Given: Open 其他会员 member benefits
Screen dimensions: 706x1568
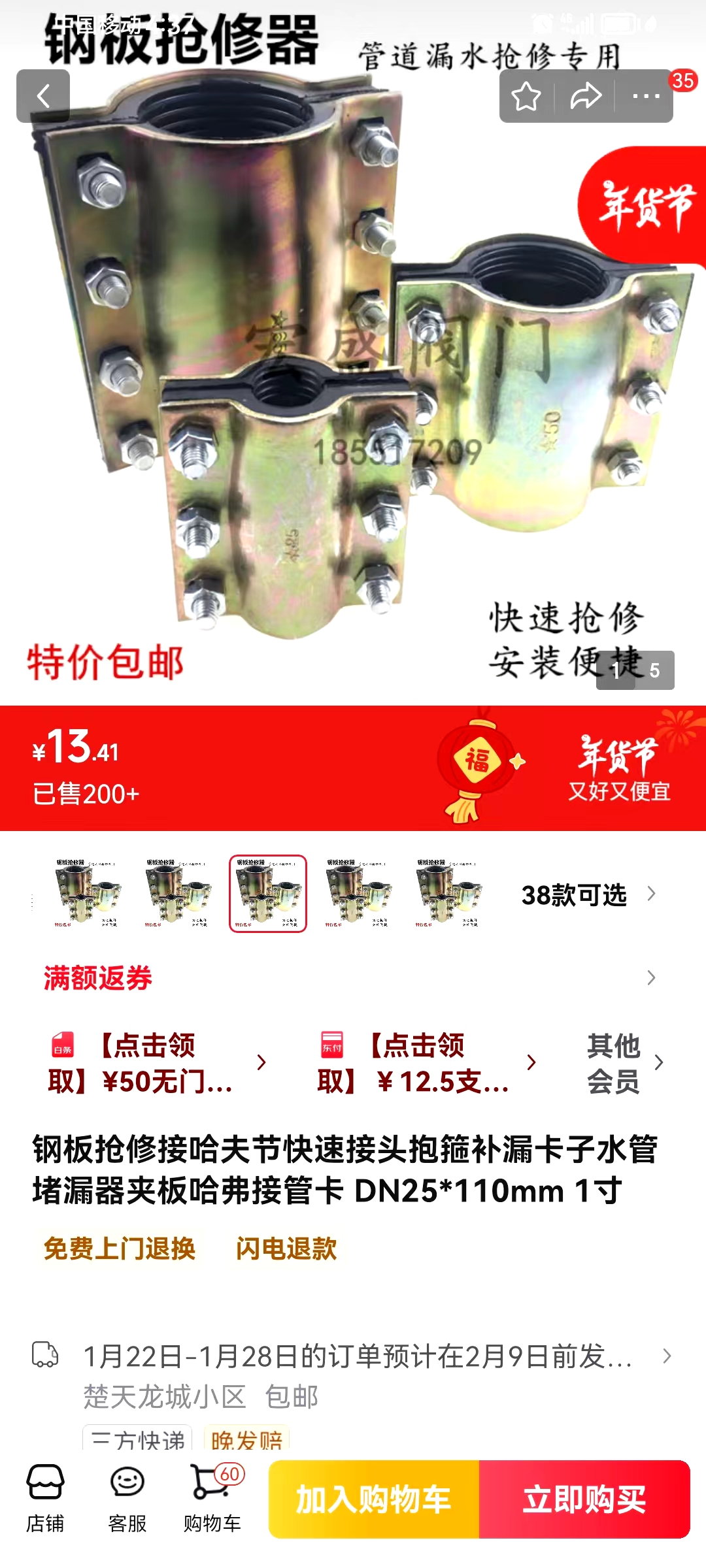Looking at the screenshot, I should point(624,1063).
